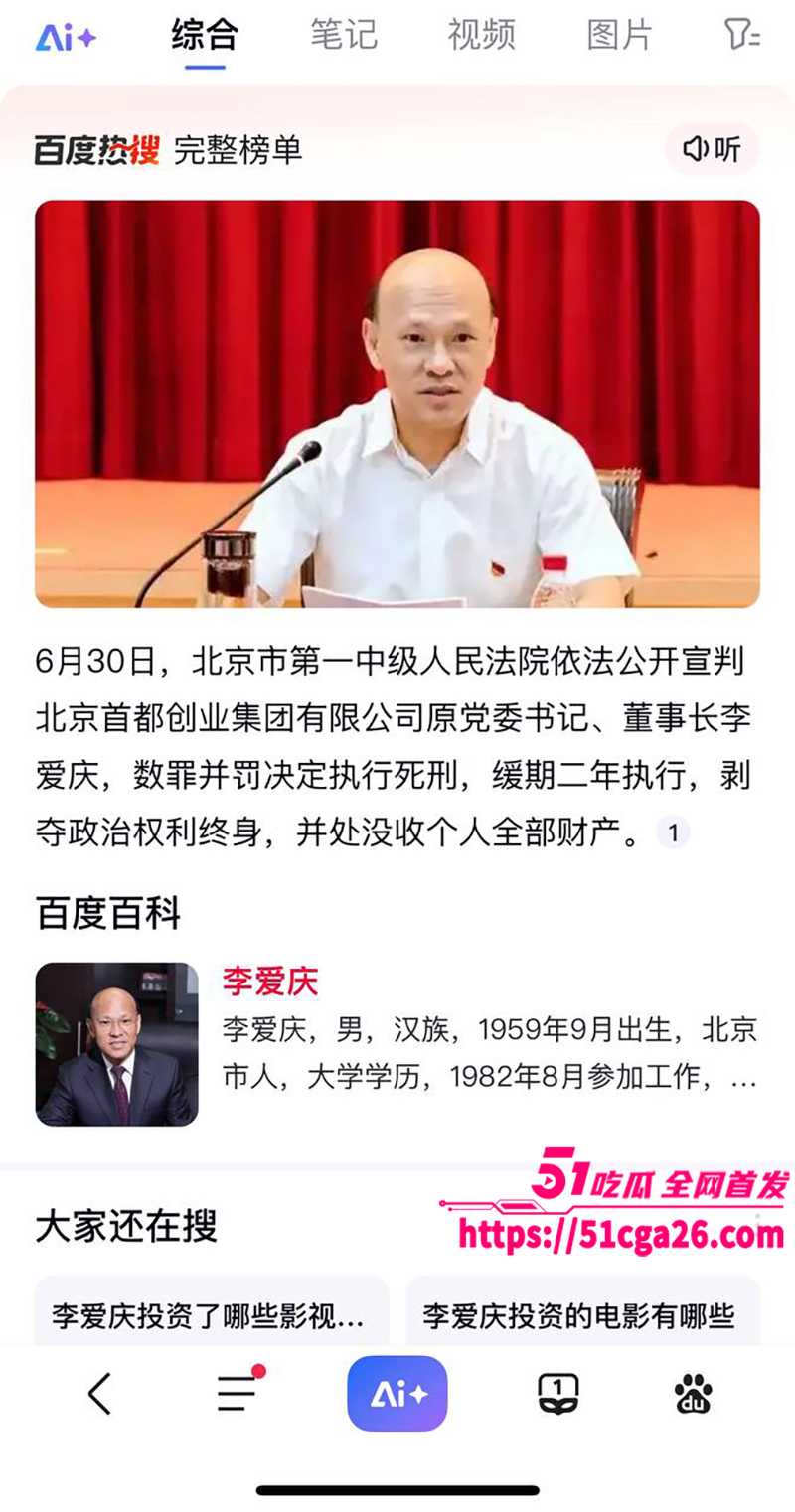The width and height of the screenshot is (795, 1512).
Task: Go to Baidu home paw icon
Action: point(693,1394)
